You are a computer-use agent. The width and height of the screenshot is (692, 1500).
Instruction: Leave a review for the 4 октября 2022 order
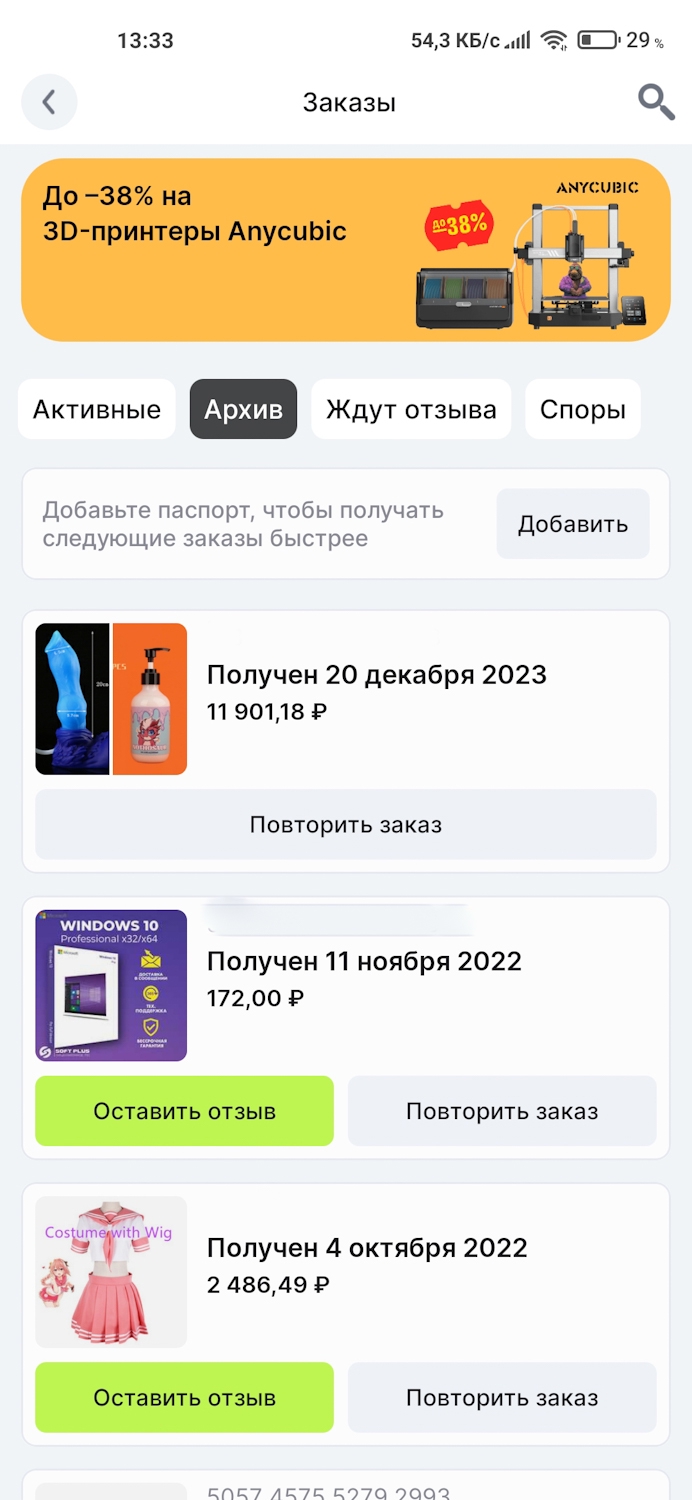tap(184, 1397)
